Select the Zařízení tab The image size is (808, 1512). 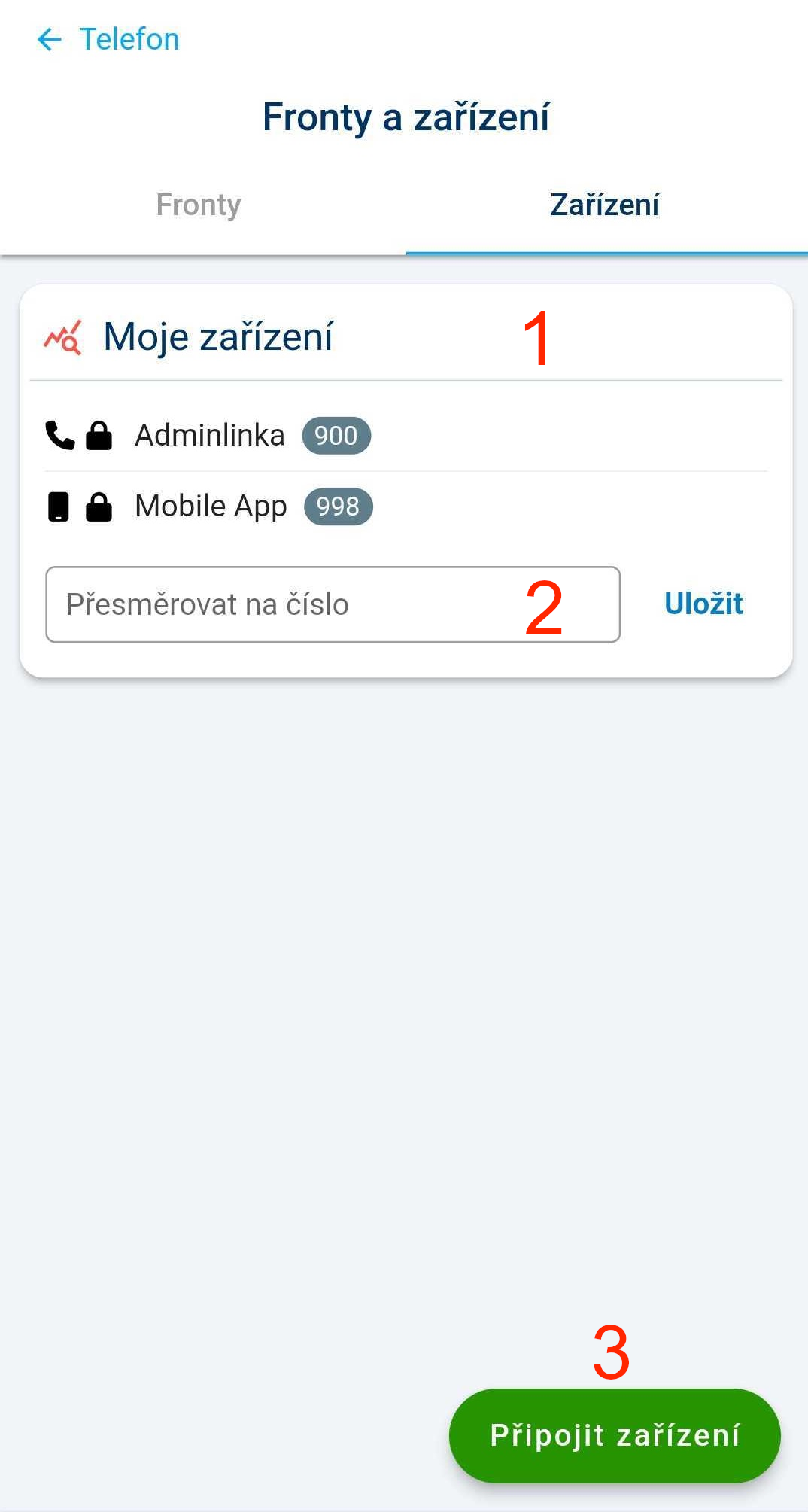coord(605,205)
